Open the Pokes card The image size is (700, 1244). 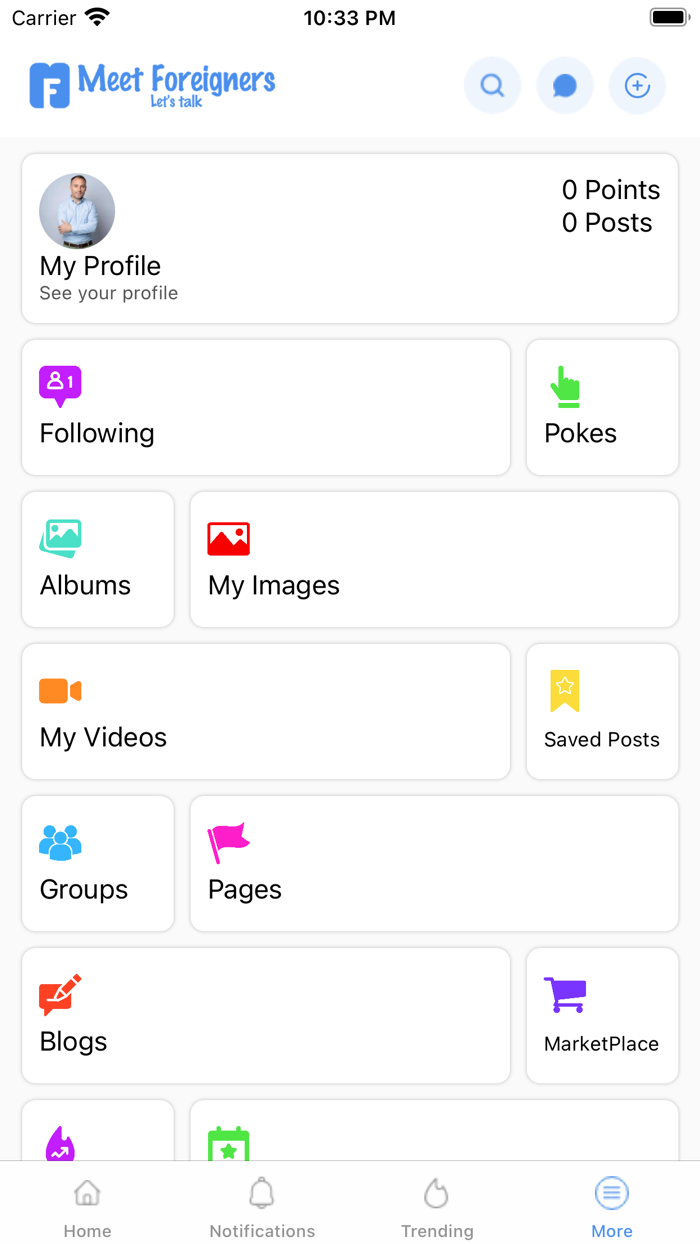(x=602, y=408)
